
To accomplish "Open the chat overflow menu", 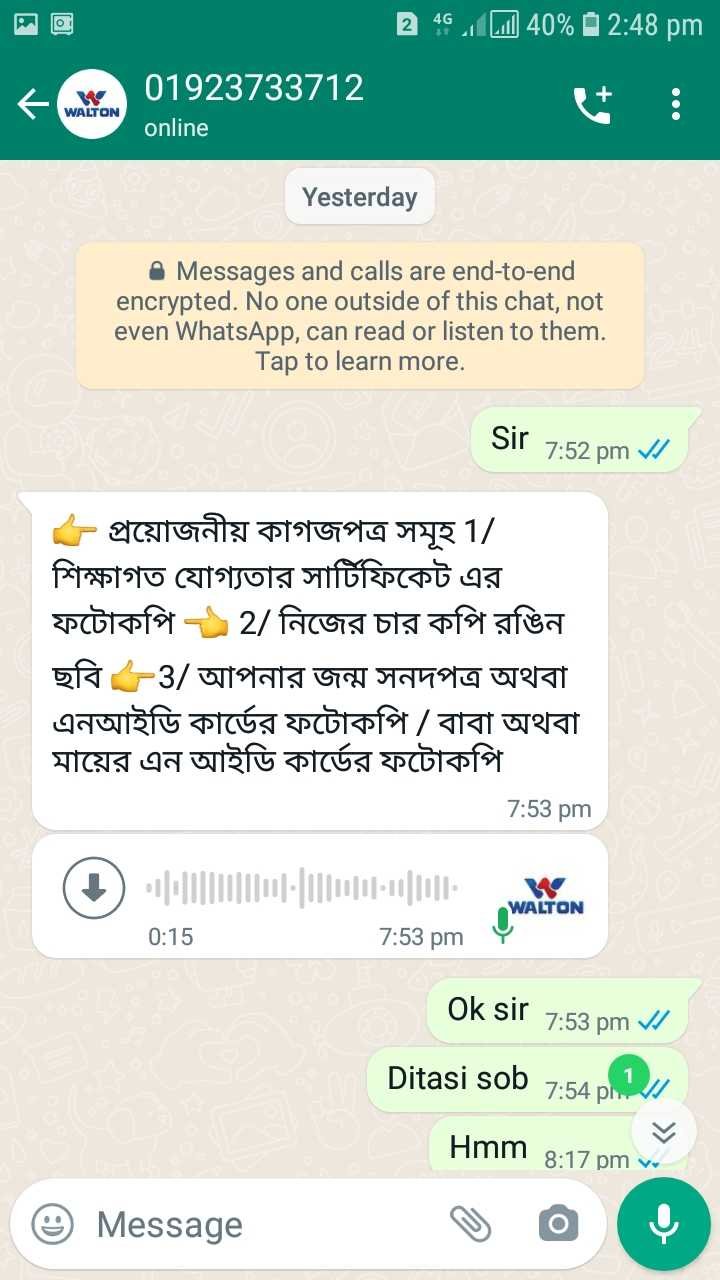I will click(x=676, y=104).
